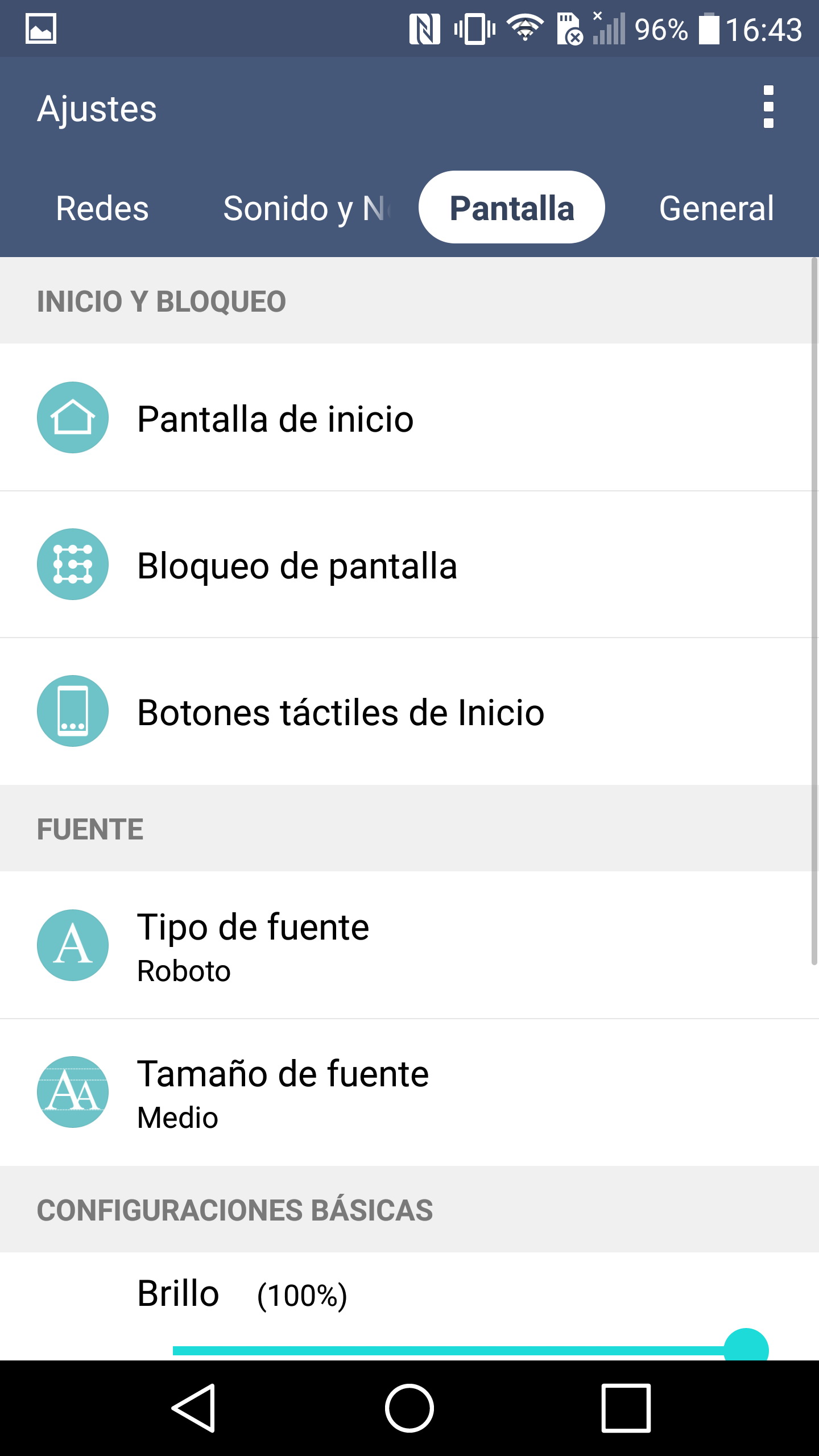The image size is (819, 1456).
Task: Switch to the General tab
Action: [716, 208]
